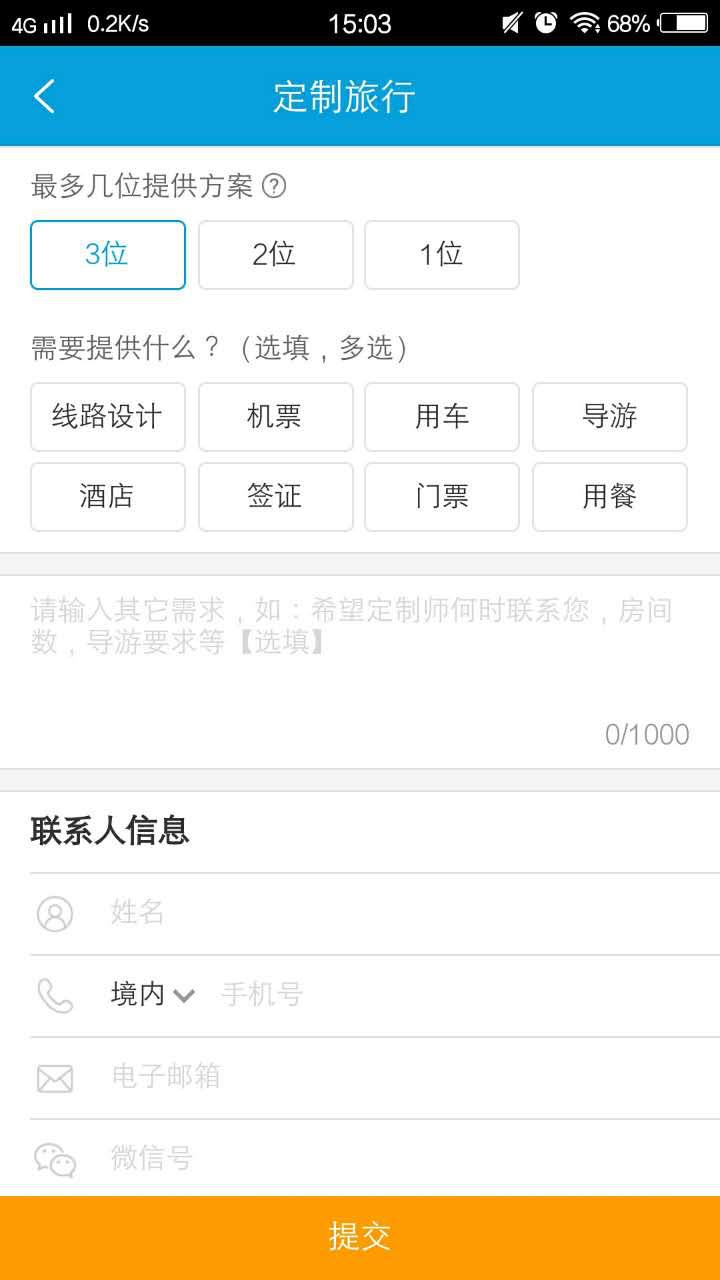720x1280 pixels.
Task: Expand the 境内 region selector
Action: tap(150, 994)
